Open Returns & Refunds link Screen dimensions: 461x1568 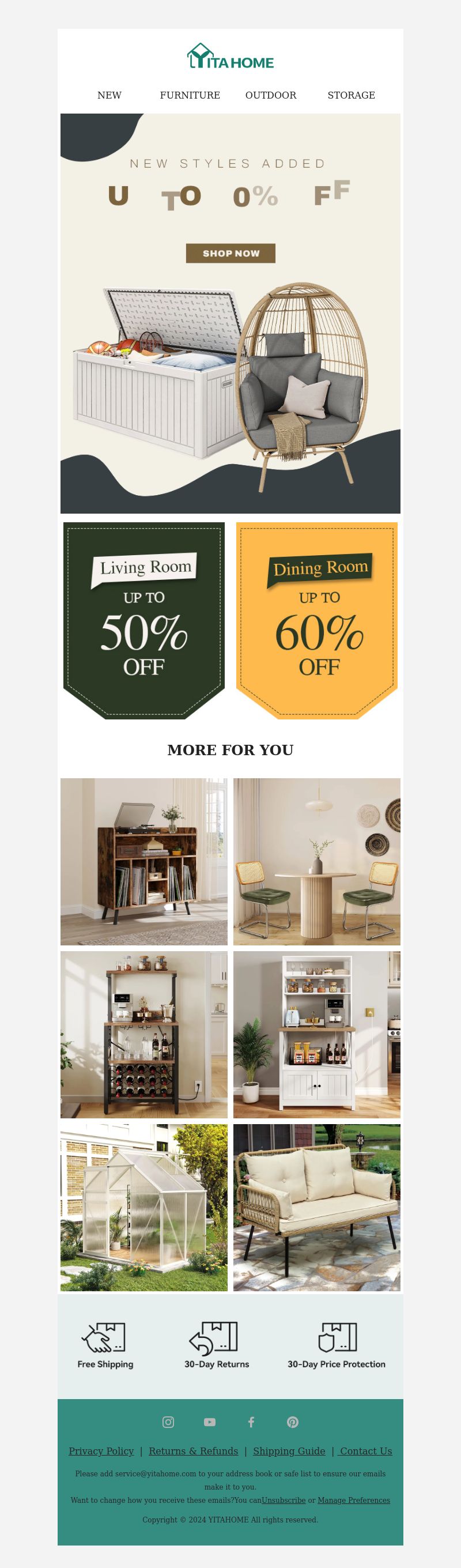(x=194, y=1450)
